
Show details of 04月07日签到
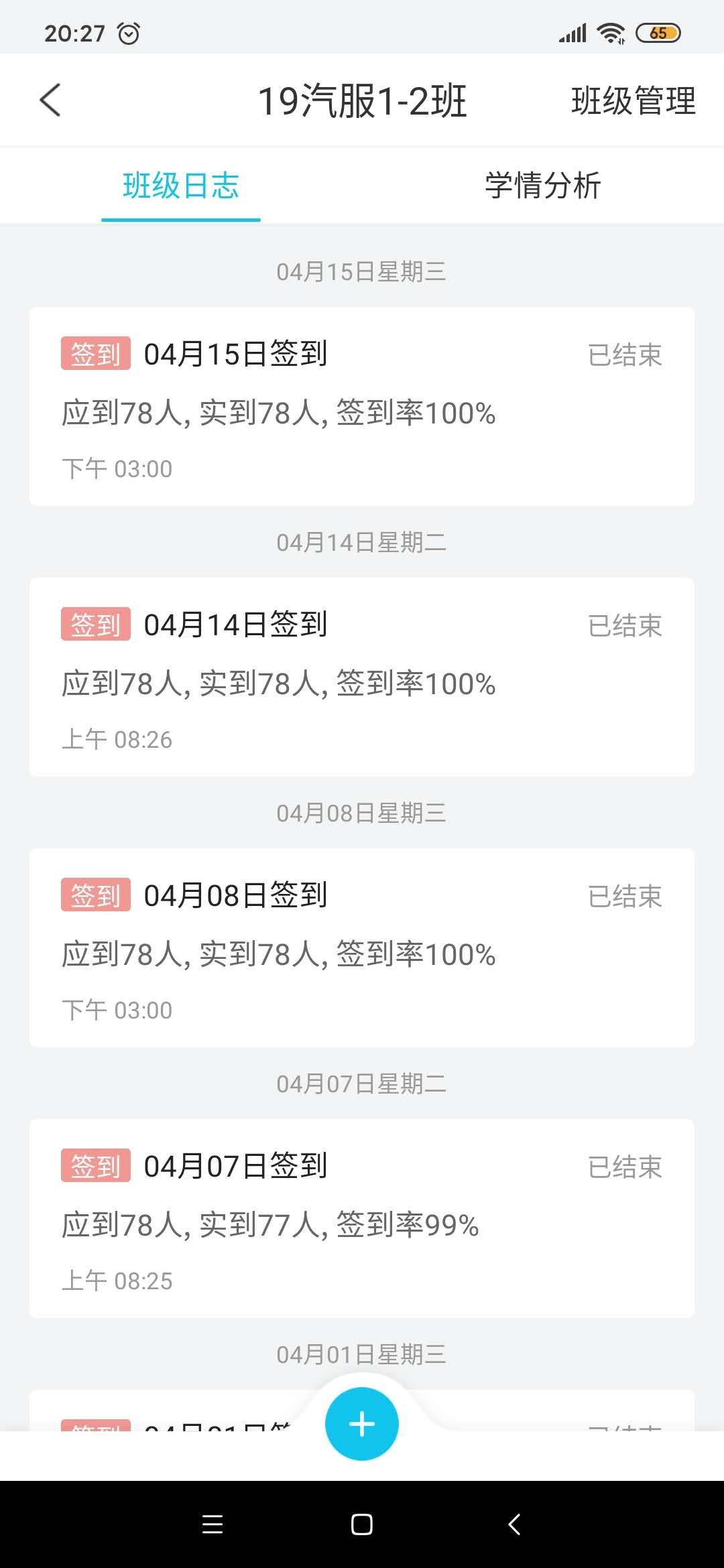tap(362, 1218)
